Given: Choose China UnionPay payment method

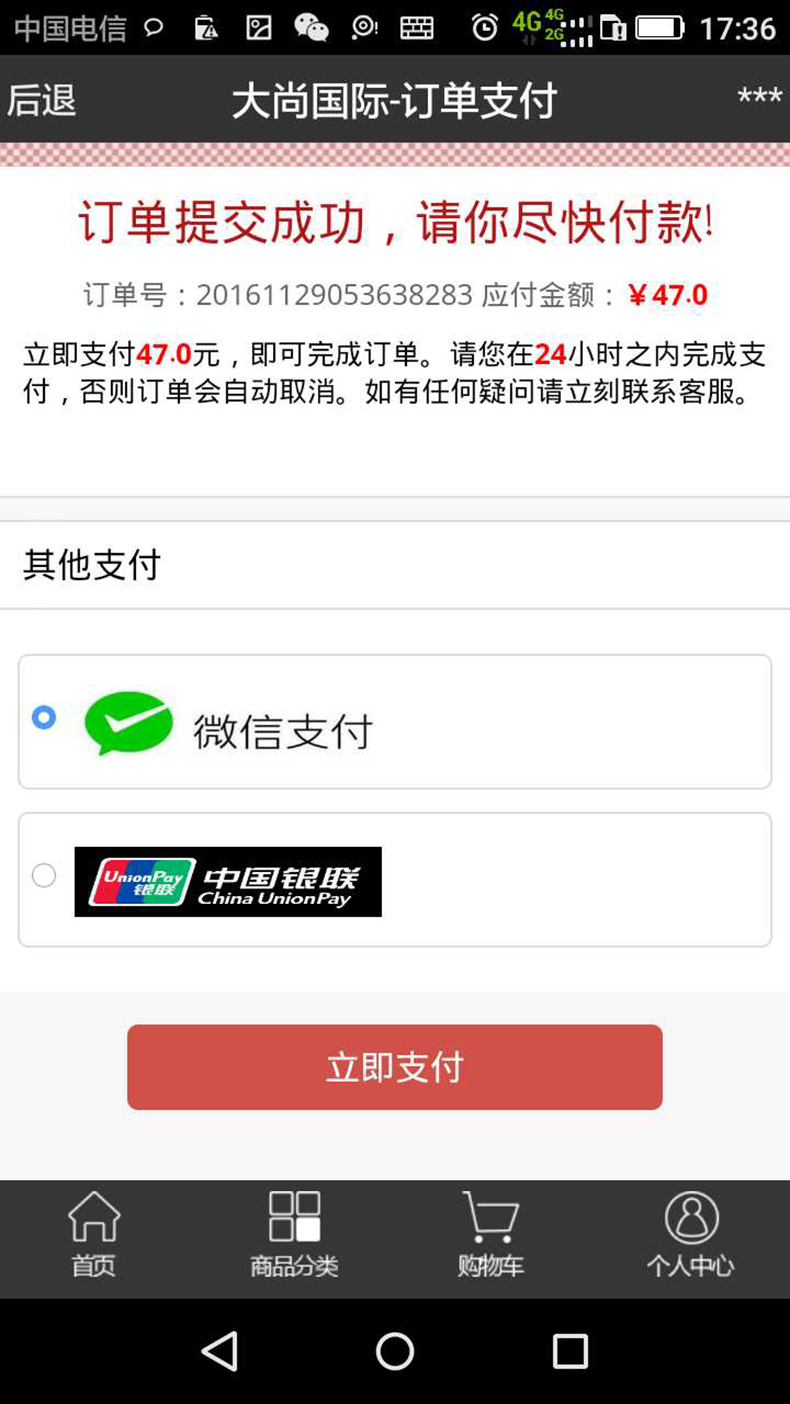Looking at the screenshot, I should pyautogui.click(x=44, y=876).
